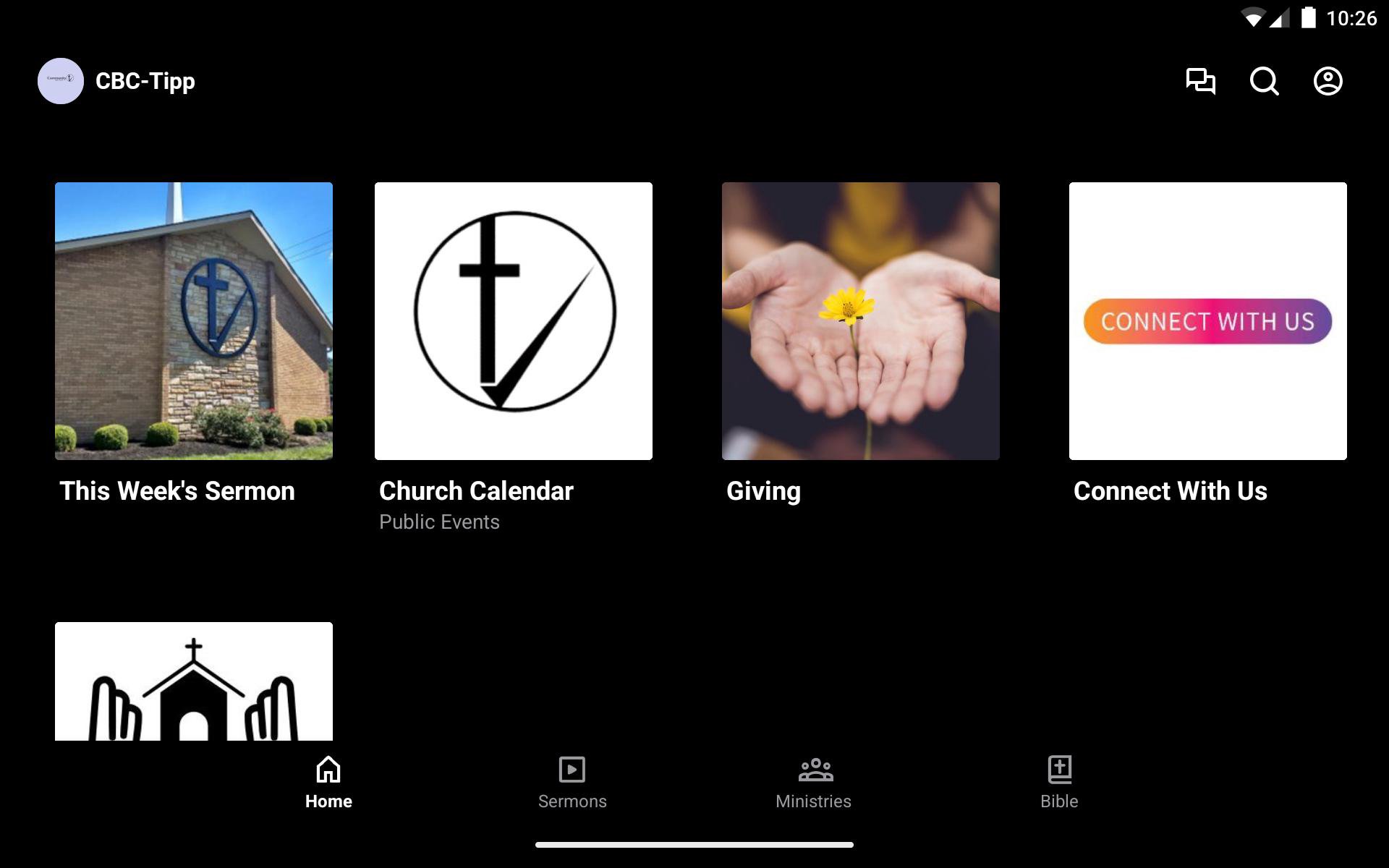Viewport: 1389px width, 868px height.
Task: Open the messages chat icon
Action: click(1200, 81)
